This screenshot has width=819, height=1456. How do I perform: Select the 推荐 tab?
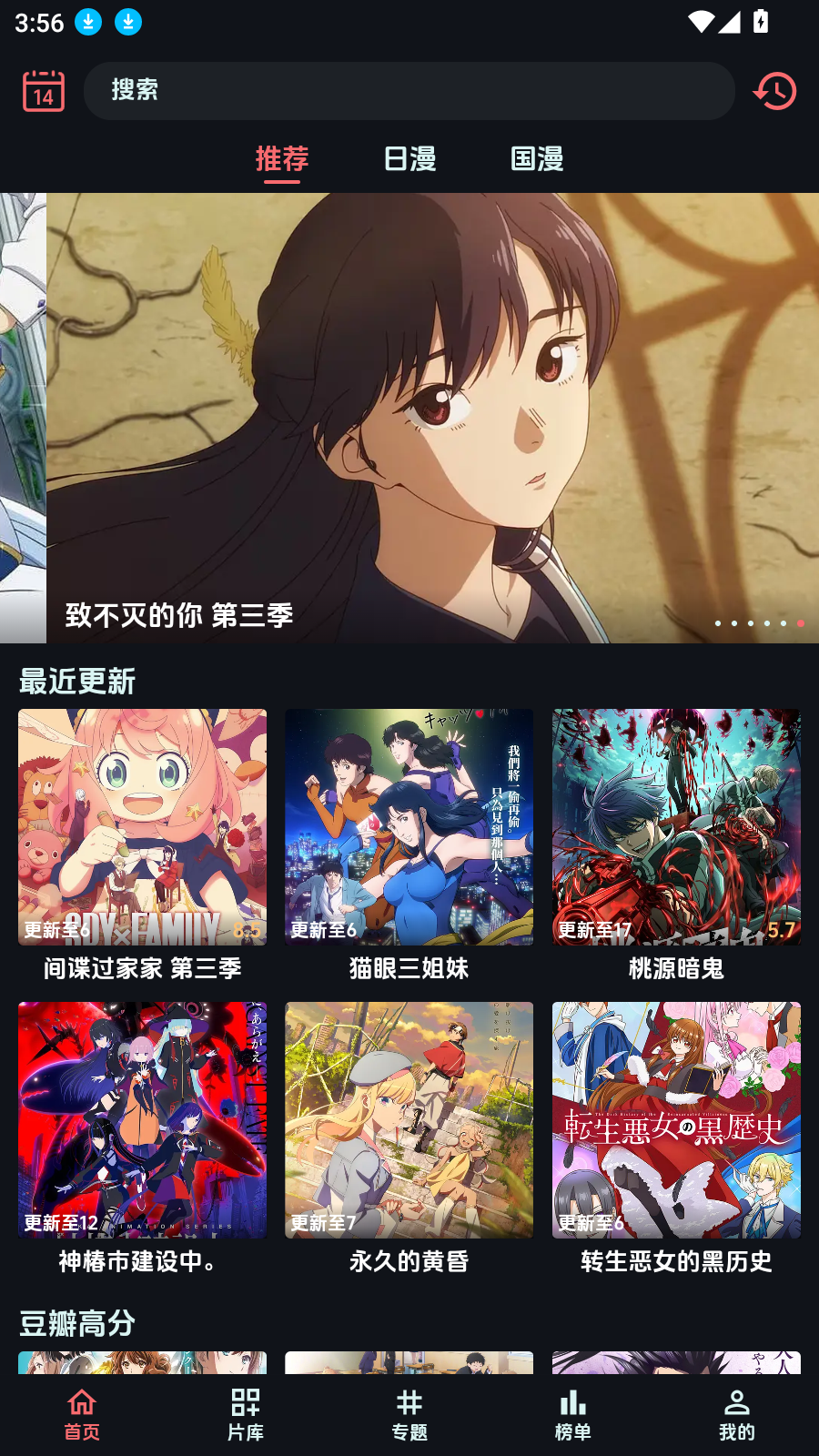tap(282, 159)
